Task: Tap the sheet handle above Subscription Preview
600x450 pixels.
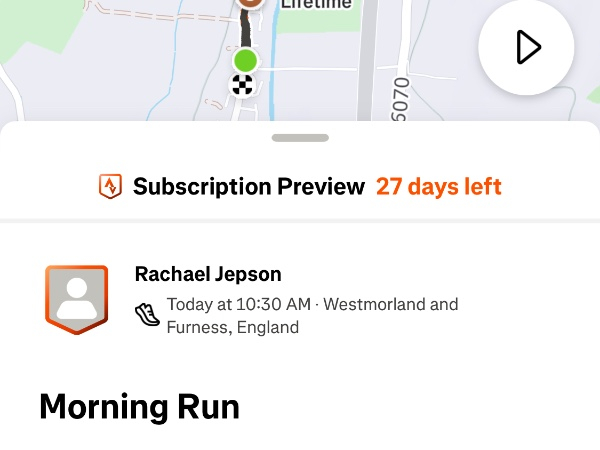Action: 300,138
